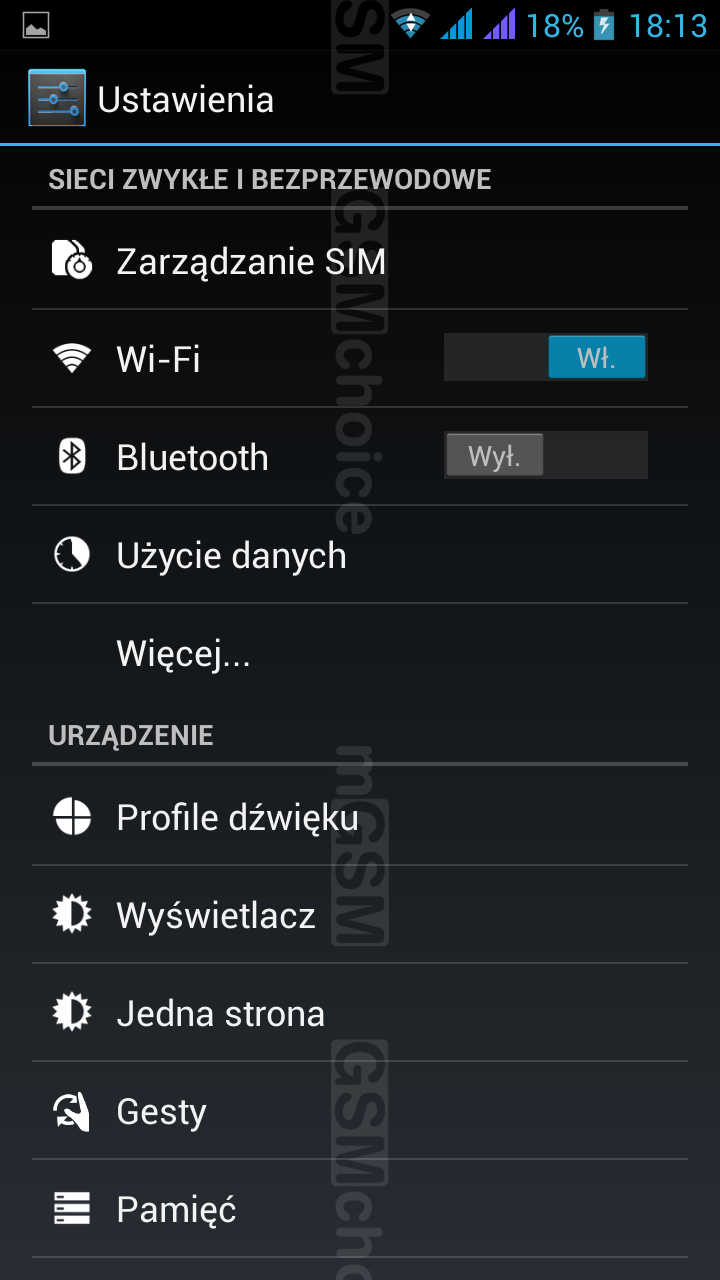Screen dimensions: 720x1280
Task: Tap Więcej... for more network options
Action: [x=183, y=654]
